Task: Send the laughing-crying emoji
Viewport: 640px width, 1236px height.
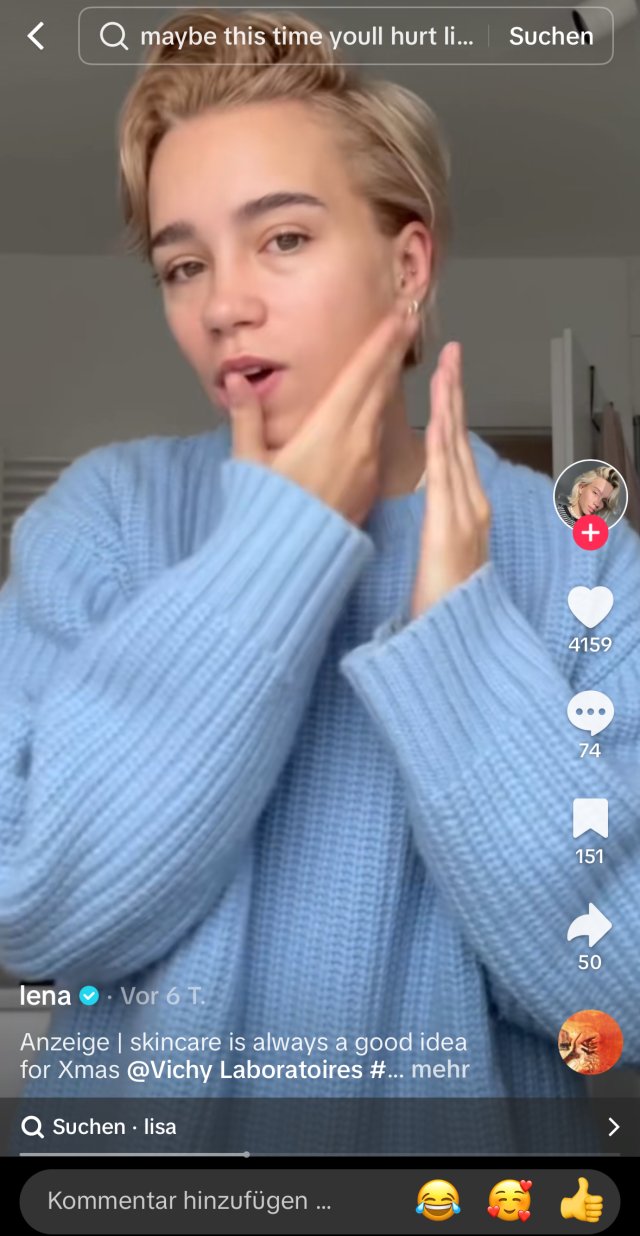Action: (x=438, y=1200)
